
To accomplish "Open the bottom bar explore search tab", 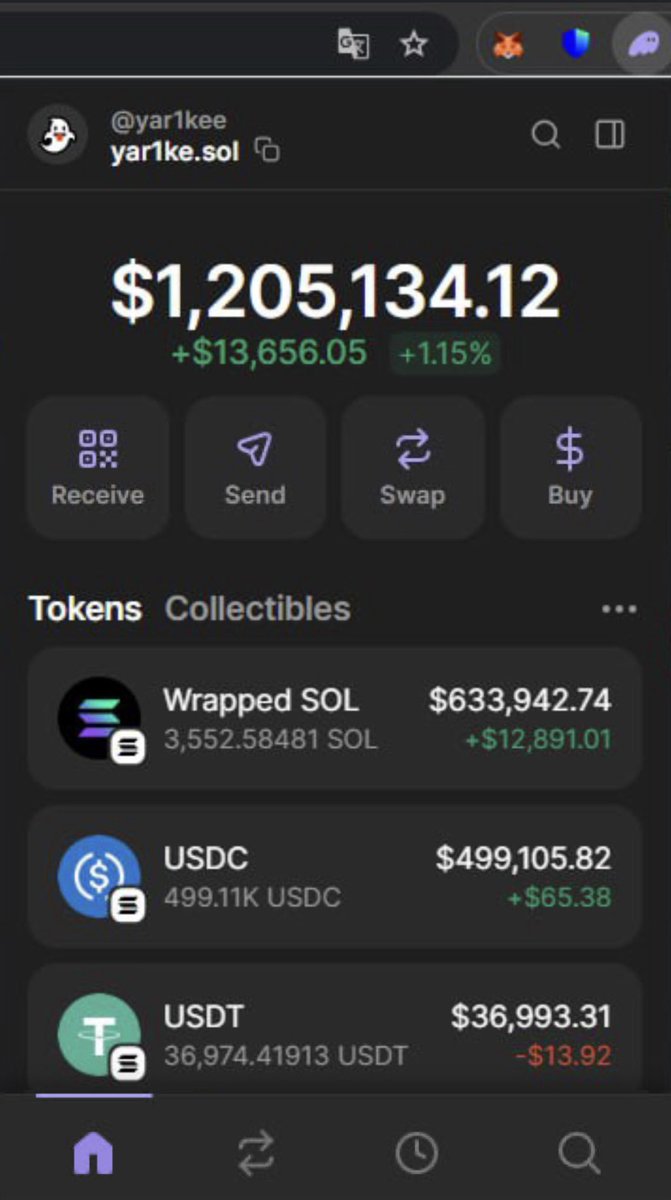I will tap(578, 1154).
